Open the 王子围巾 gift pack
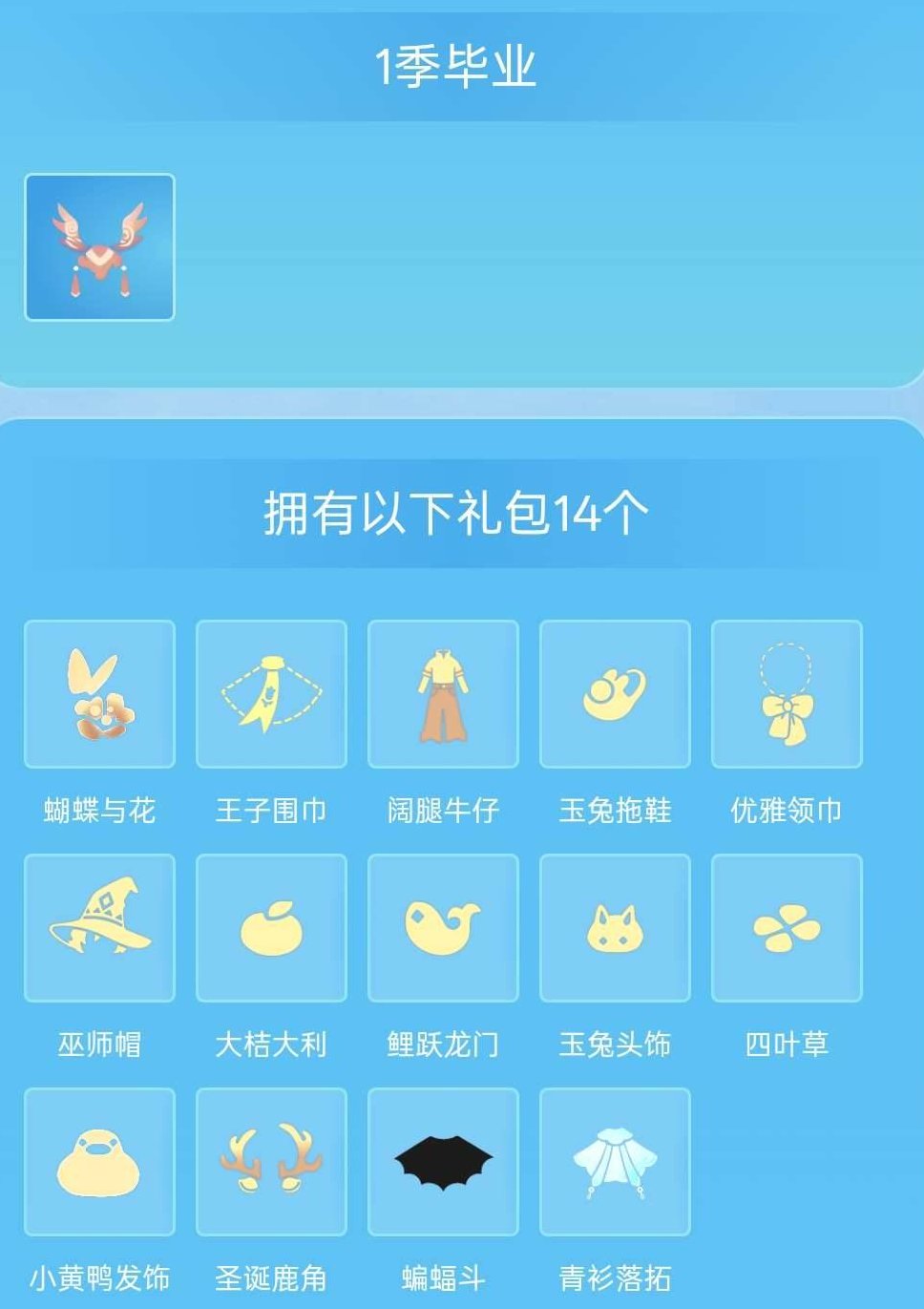This screenshot has width=924, height=1309. click(x=271, y=694)
